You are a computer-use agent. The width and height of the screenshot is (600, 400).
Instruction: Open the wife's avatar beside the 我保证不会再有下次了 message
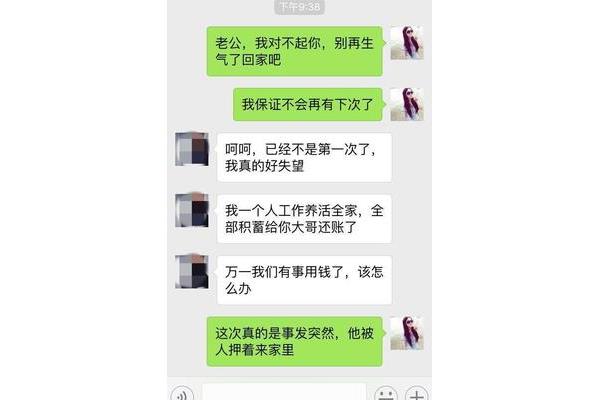point(407,104)
